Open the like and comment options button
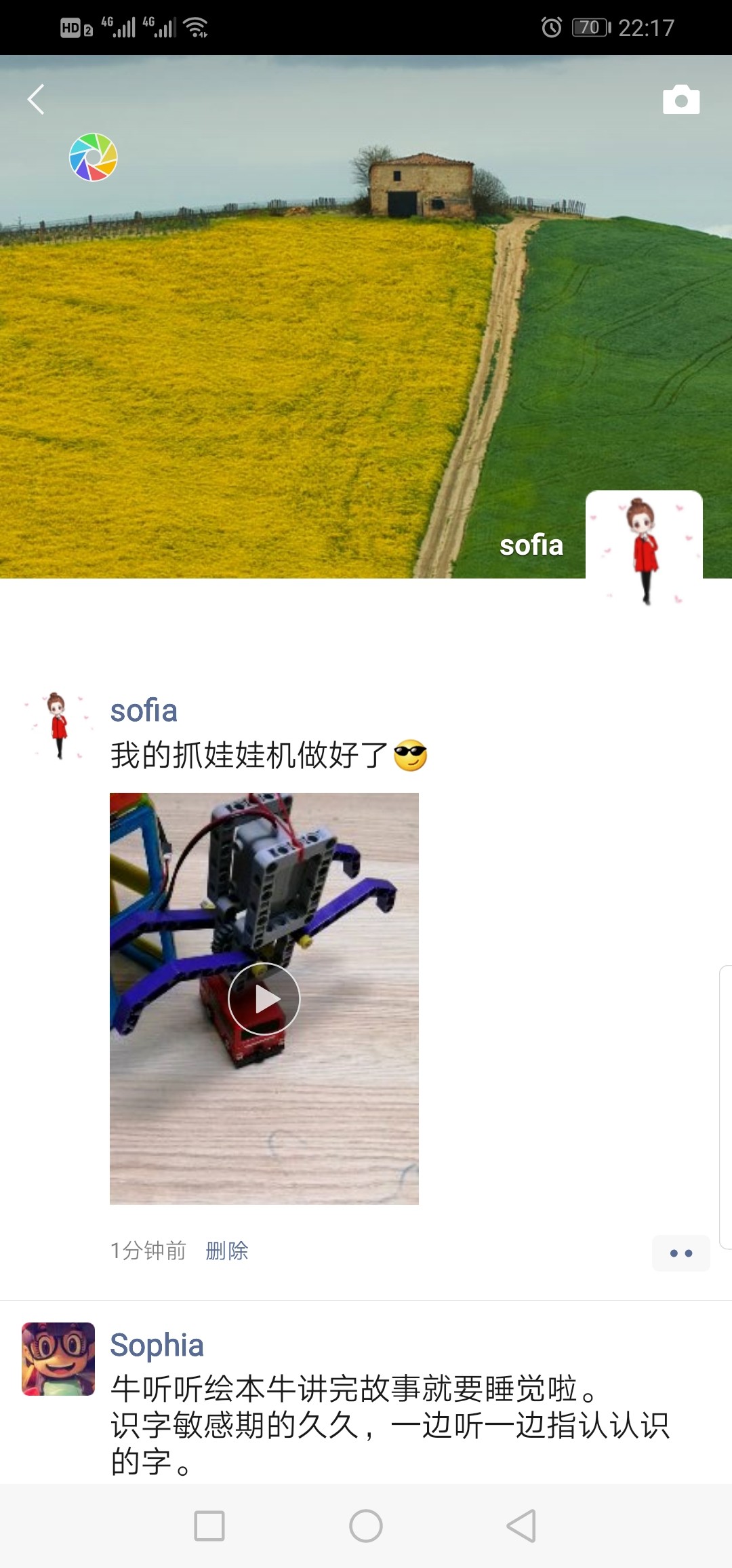This screenshot has width=732, height=1568. point(680,1253)
